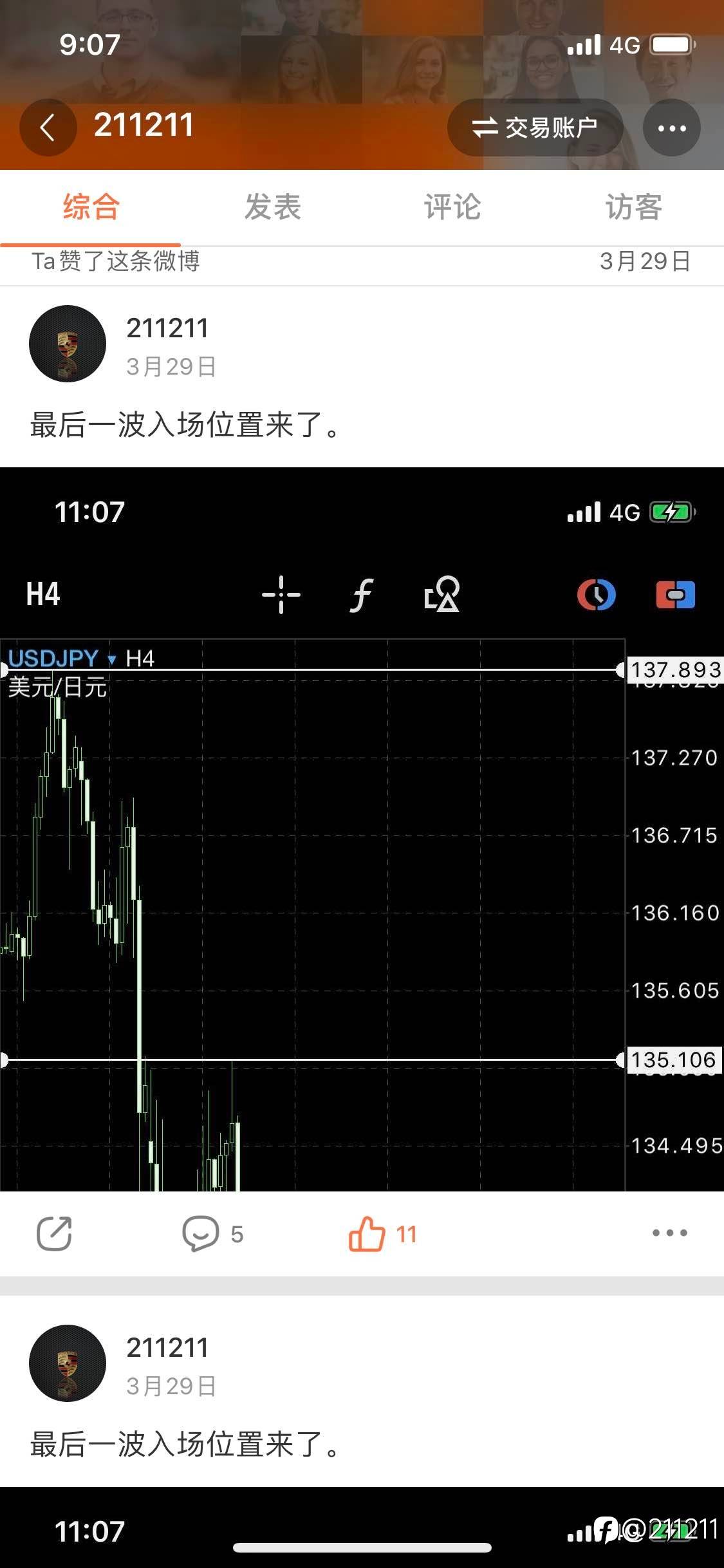Switch to the 评论 tab
This screenshot has width=724, height=1568.
(x=452, y=207)
